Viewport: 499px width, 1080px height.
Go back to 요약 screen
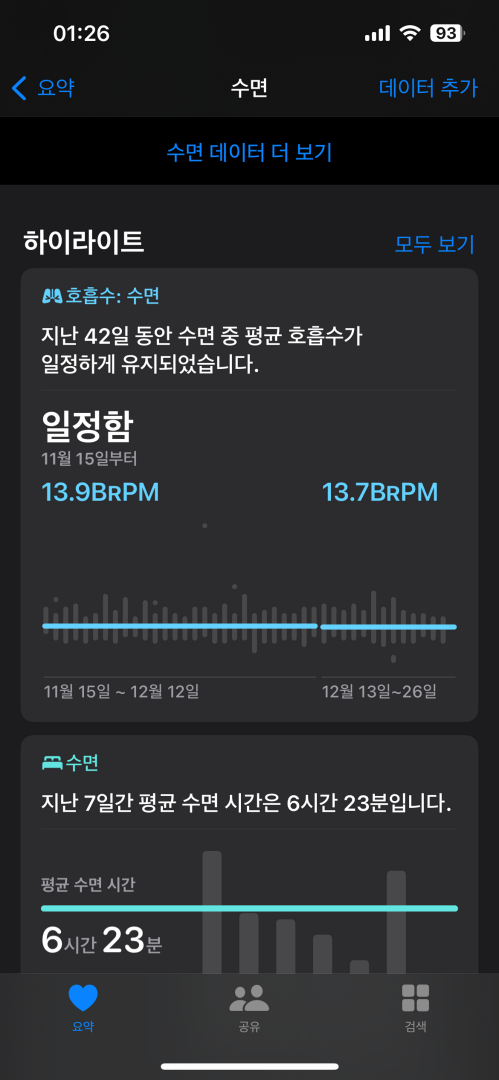click(x=43, y=88)
